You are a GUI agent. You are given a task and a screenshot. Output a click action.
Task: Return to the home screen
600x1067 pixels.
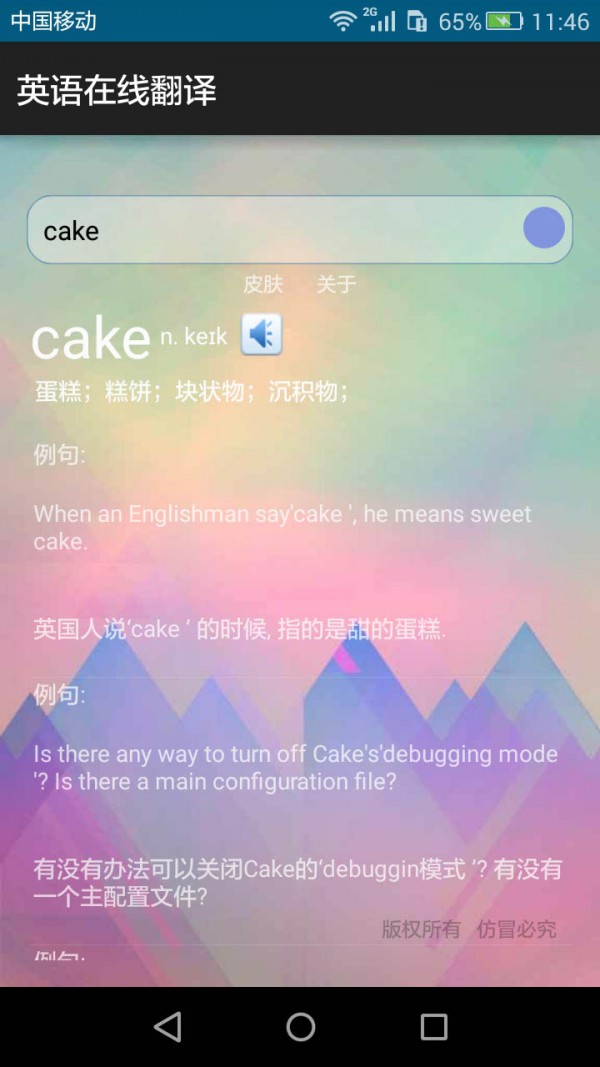(x=300, y=1026)
